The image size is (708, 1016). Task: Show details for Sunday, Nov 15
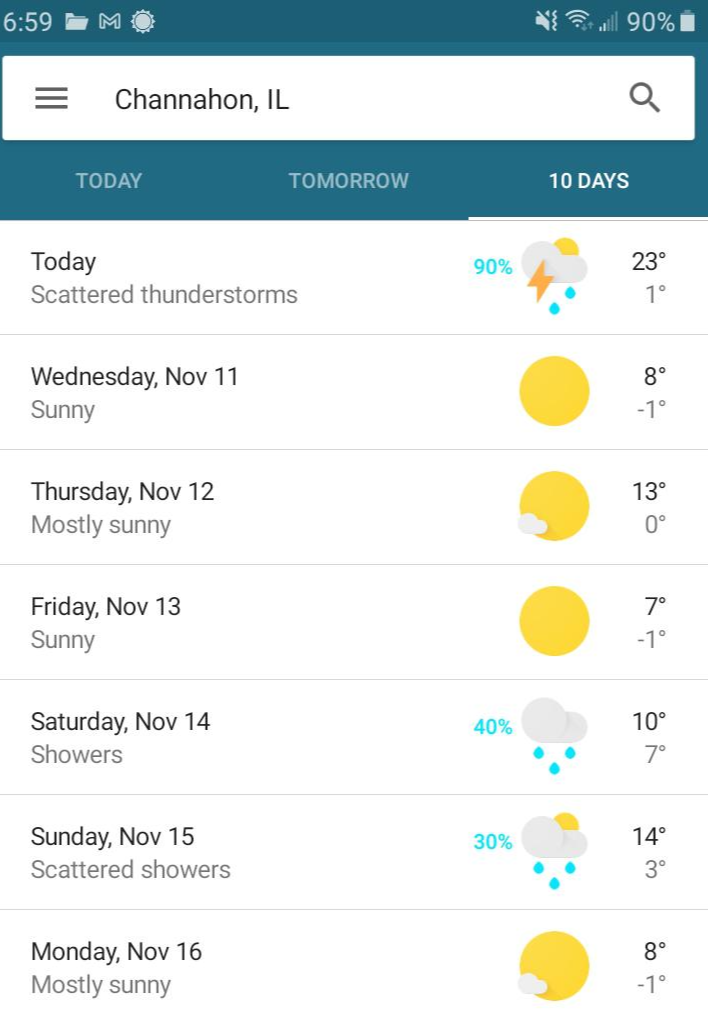(354, 852)
